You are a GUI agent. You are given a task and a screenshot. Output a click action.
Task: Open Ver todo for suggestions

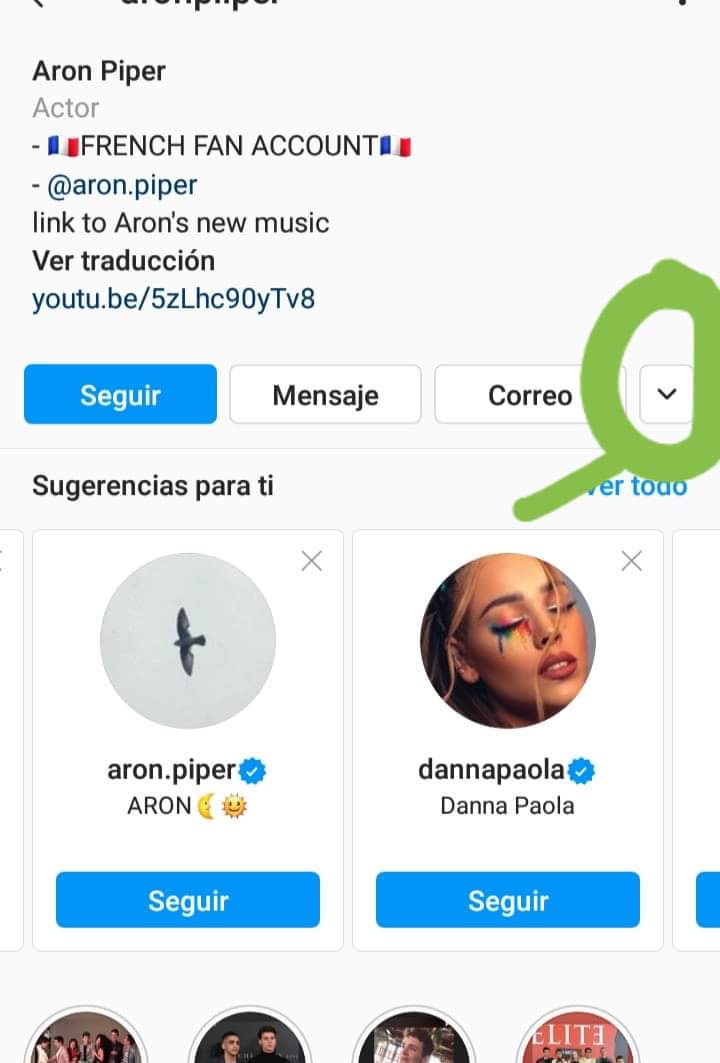(x=638, y=487)
